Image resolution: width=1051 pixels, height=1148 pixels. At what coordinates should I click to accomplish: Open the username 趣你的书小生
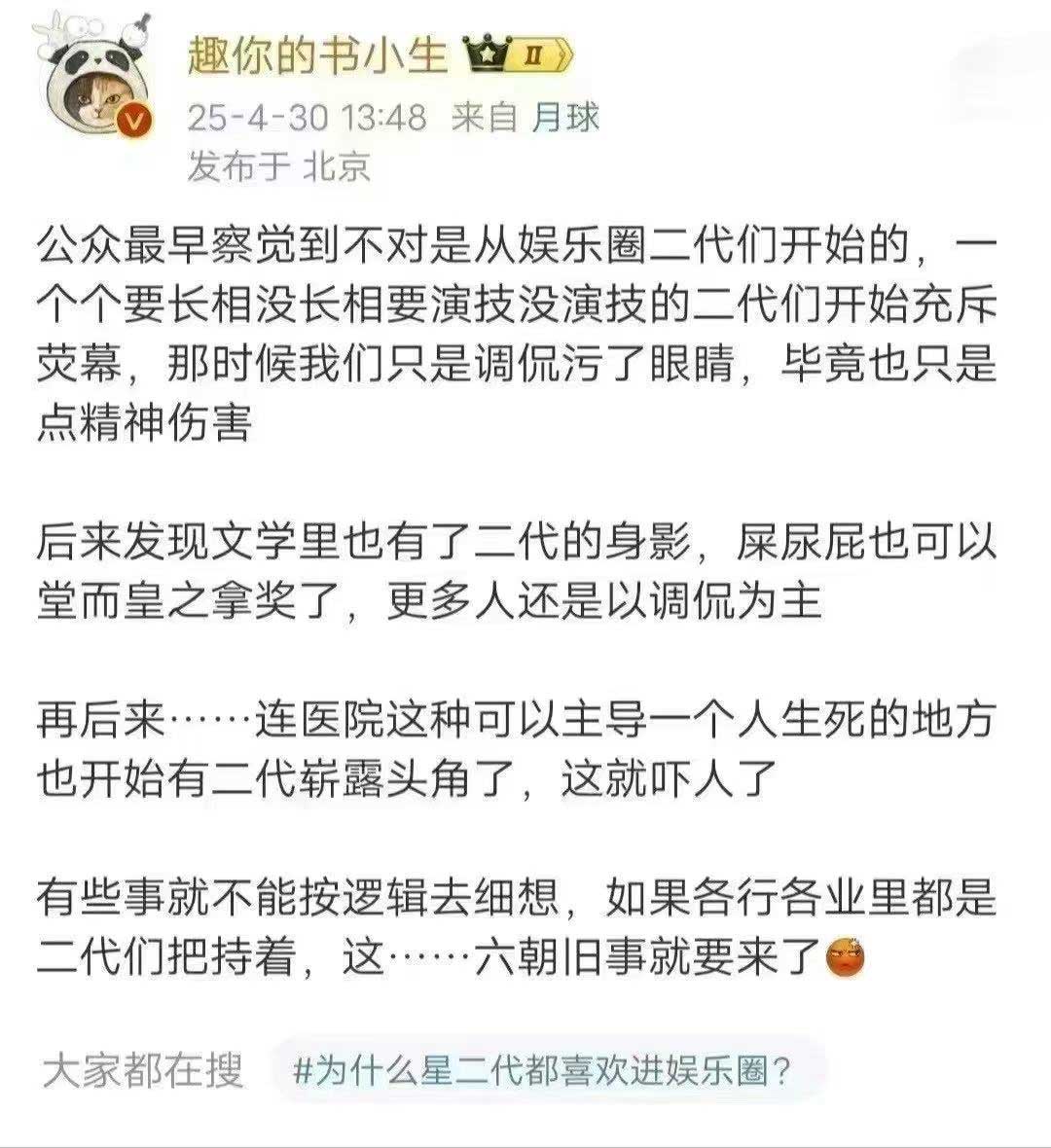pyautogui.click(x=317, y=55)
